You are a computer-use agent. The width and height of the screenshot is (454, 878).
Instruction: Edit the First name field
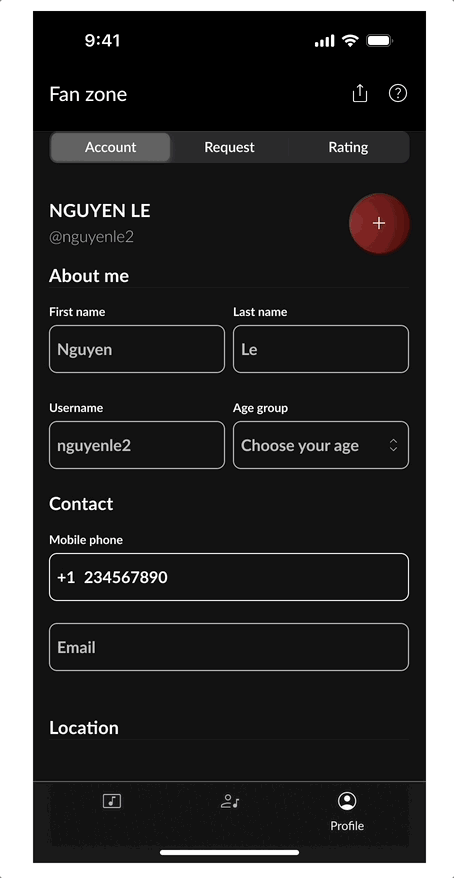pos(137,349)
